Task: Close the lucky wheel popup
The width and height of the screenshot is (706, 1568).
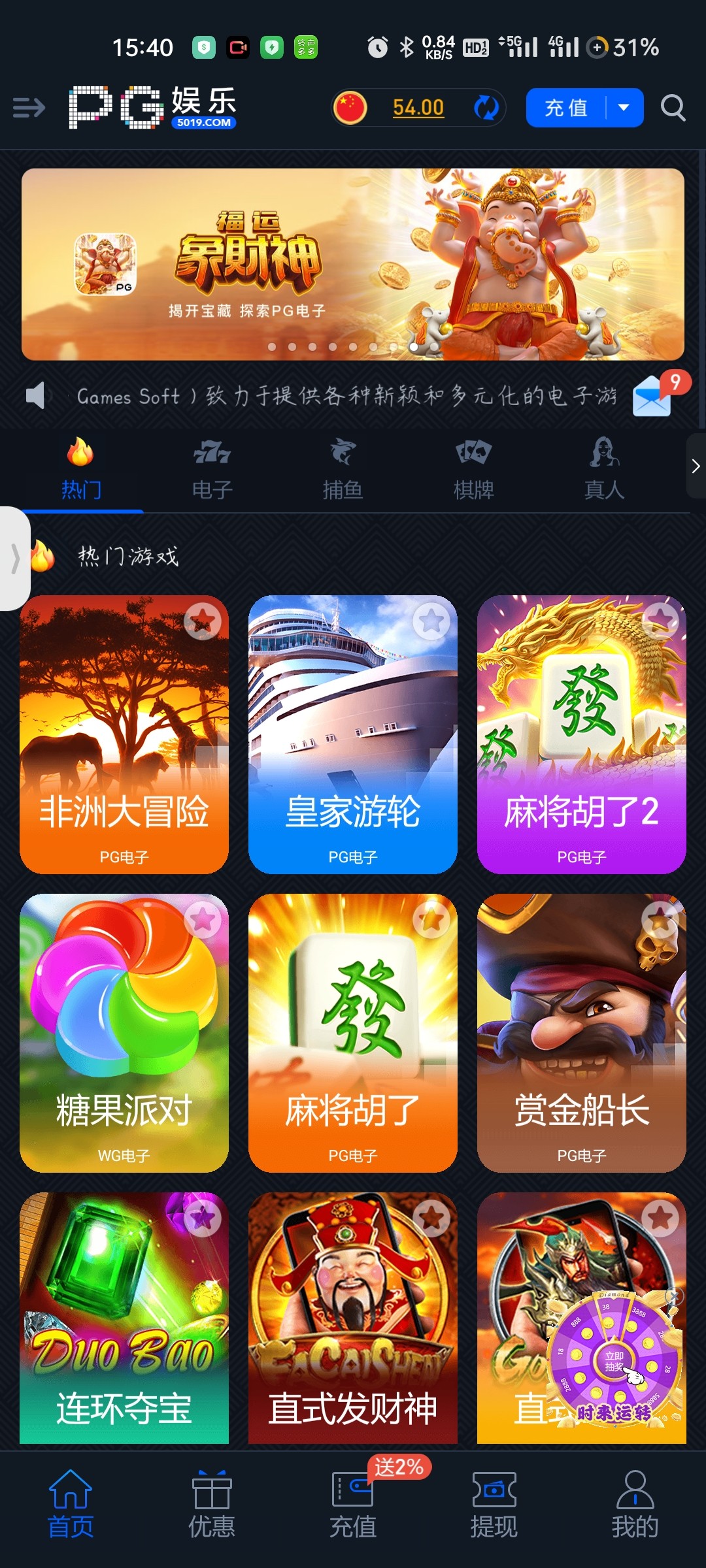Action: tap(675, 1296)
